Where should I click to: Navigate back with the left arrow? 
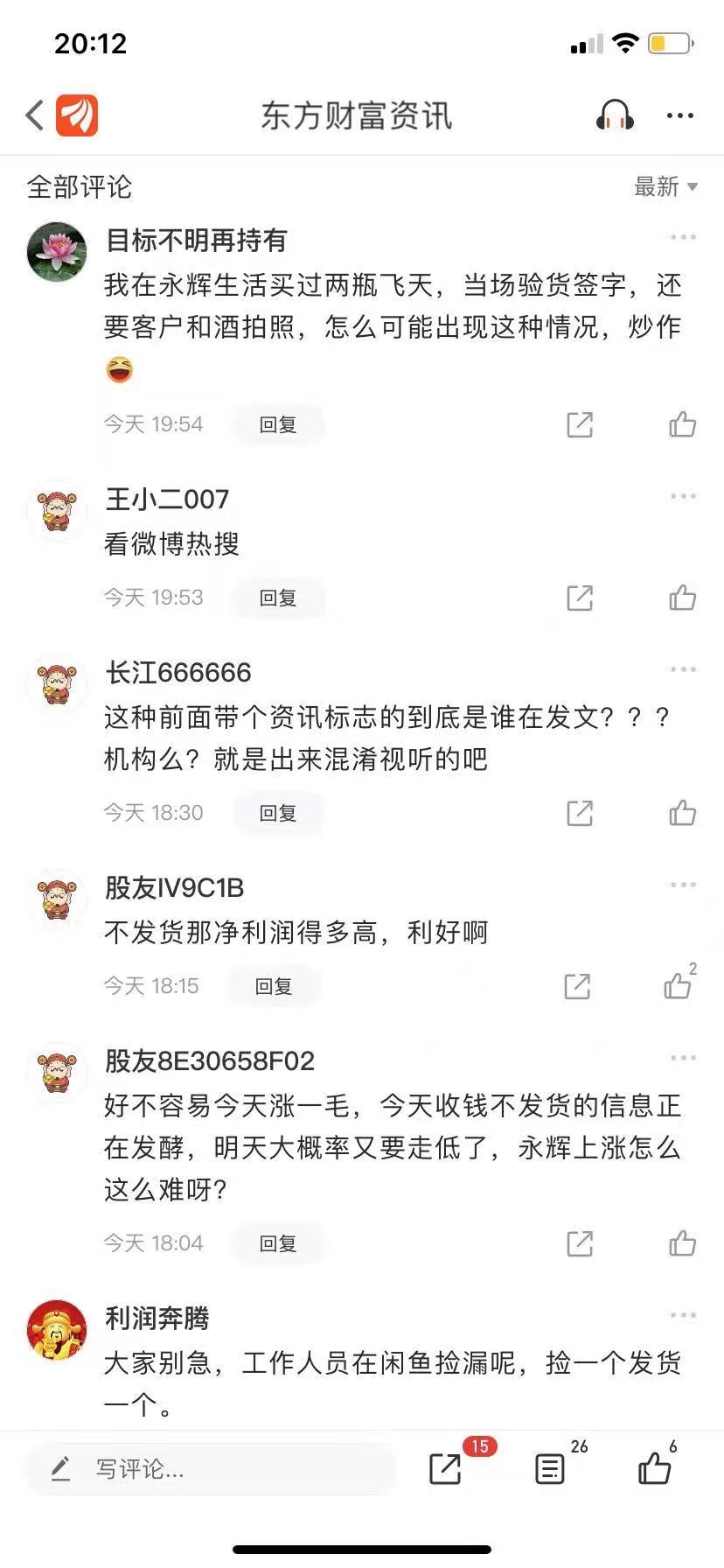(33, 115)
